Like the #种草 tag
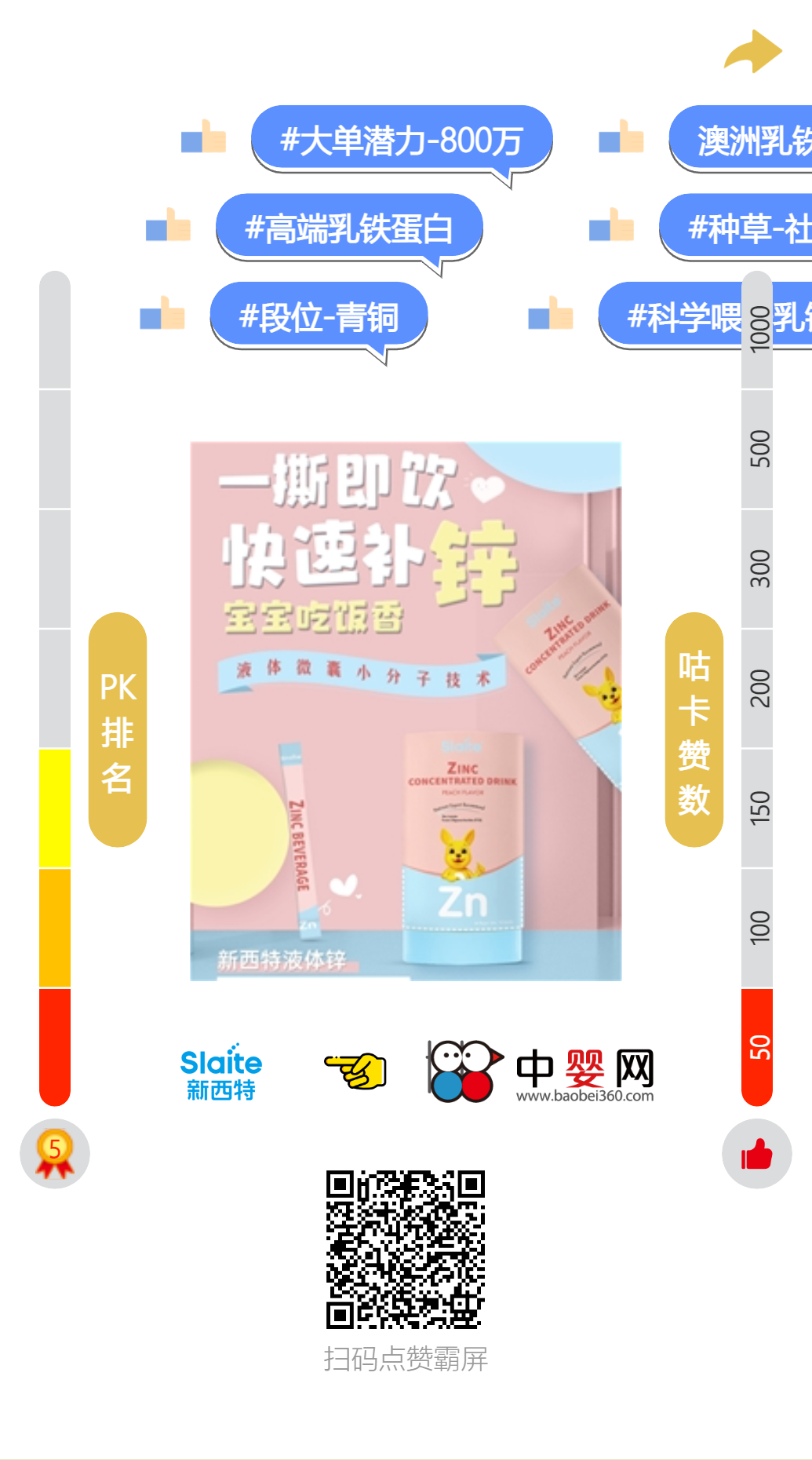 (612, 226)
